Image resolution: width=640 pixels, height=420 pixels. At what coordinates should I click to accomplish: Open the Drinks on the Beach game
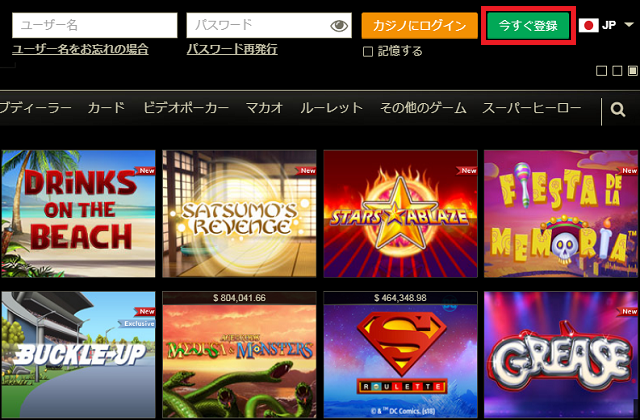[x=78, y=213]
